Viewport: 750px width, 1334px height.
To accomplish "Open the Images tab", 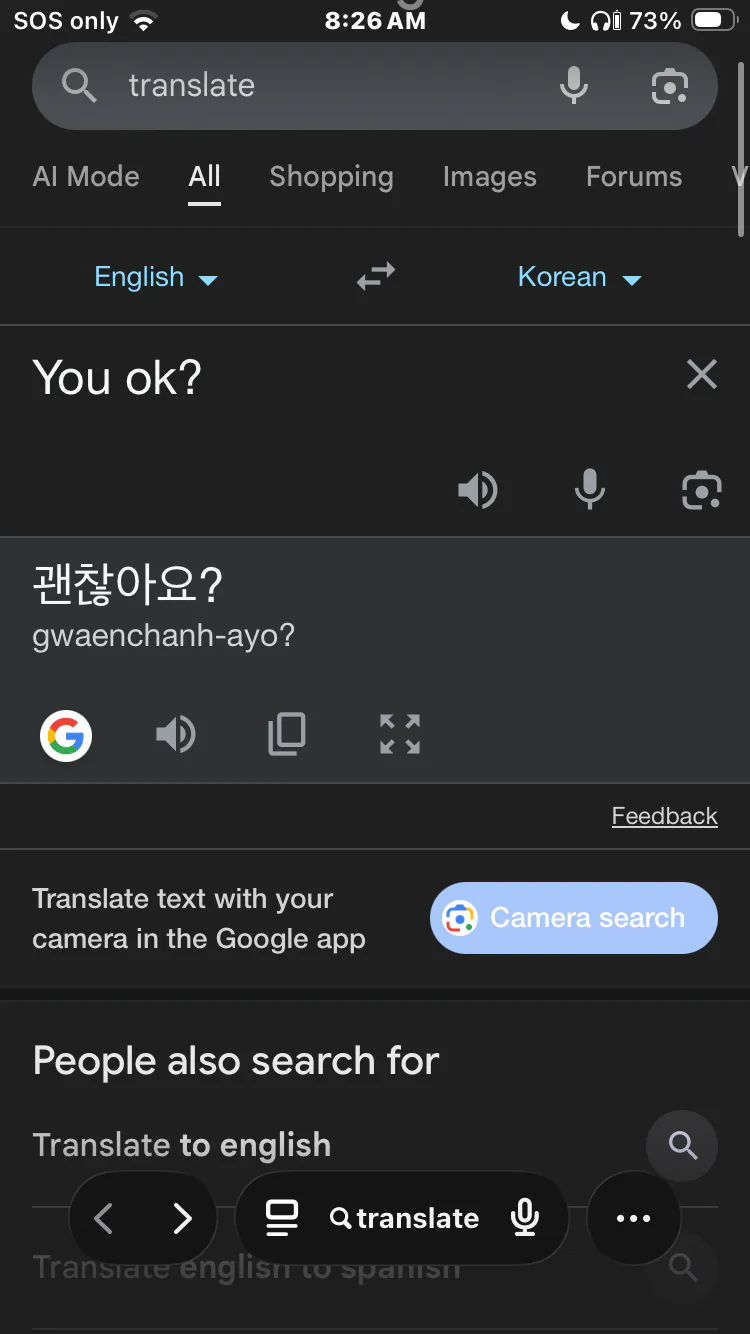I will [x=489, y=177].
